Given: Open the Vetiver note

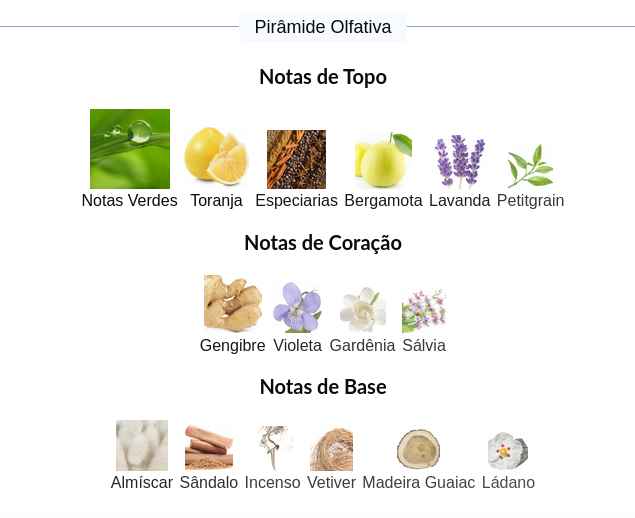Looking at the screenshot, I should coord(331,460).
